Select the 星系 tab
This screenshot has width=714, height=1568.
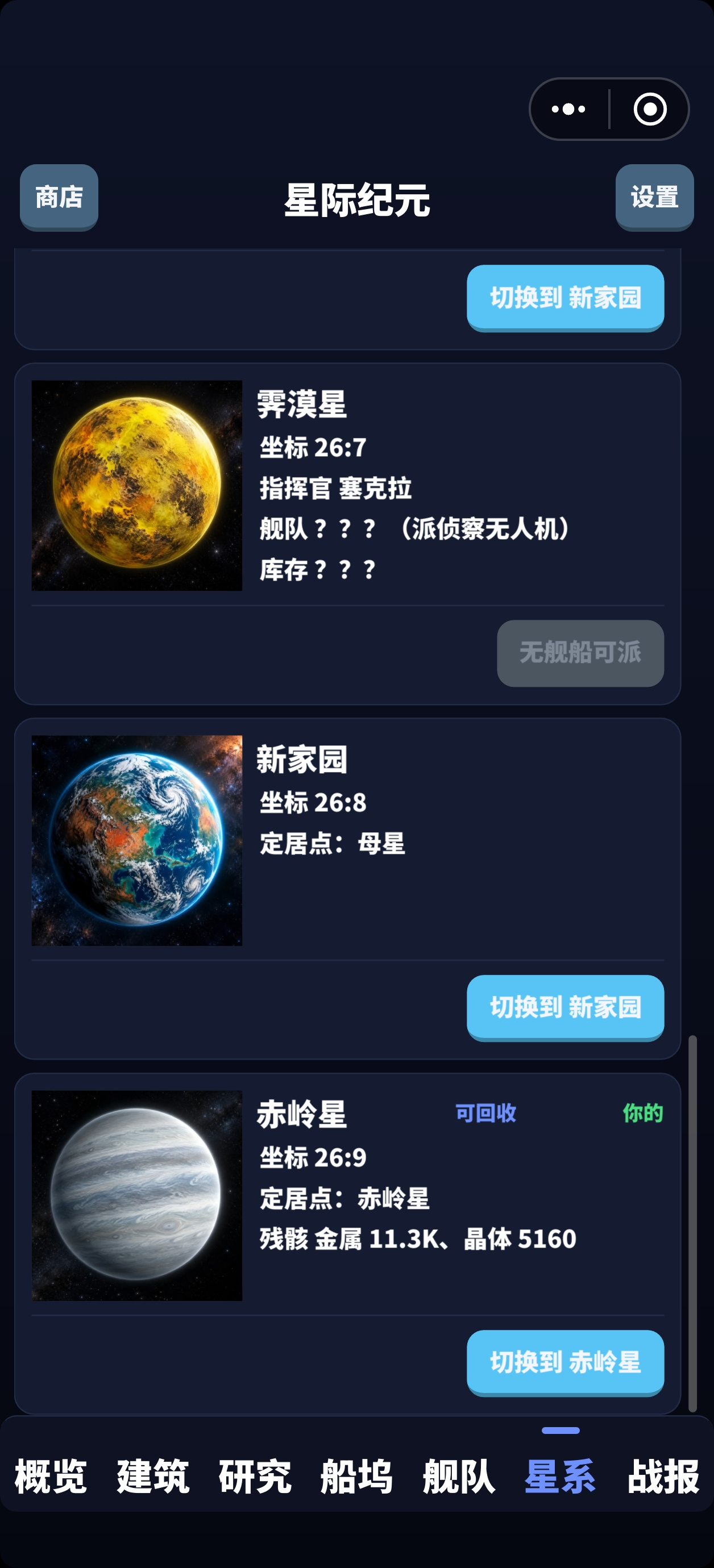[x=561, y=1476]
